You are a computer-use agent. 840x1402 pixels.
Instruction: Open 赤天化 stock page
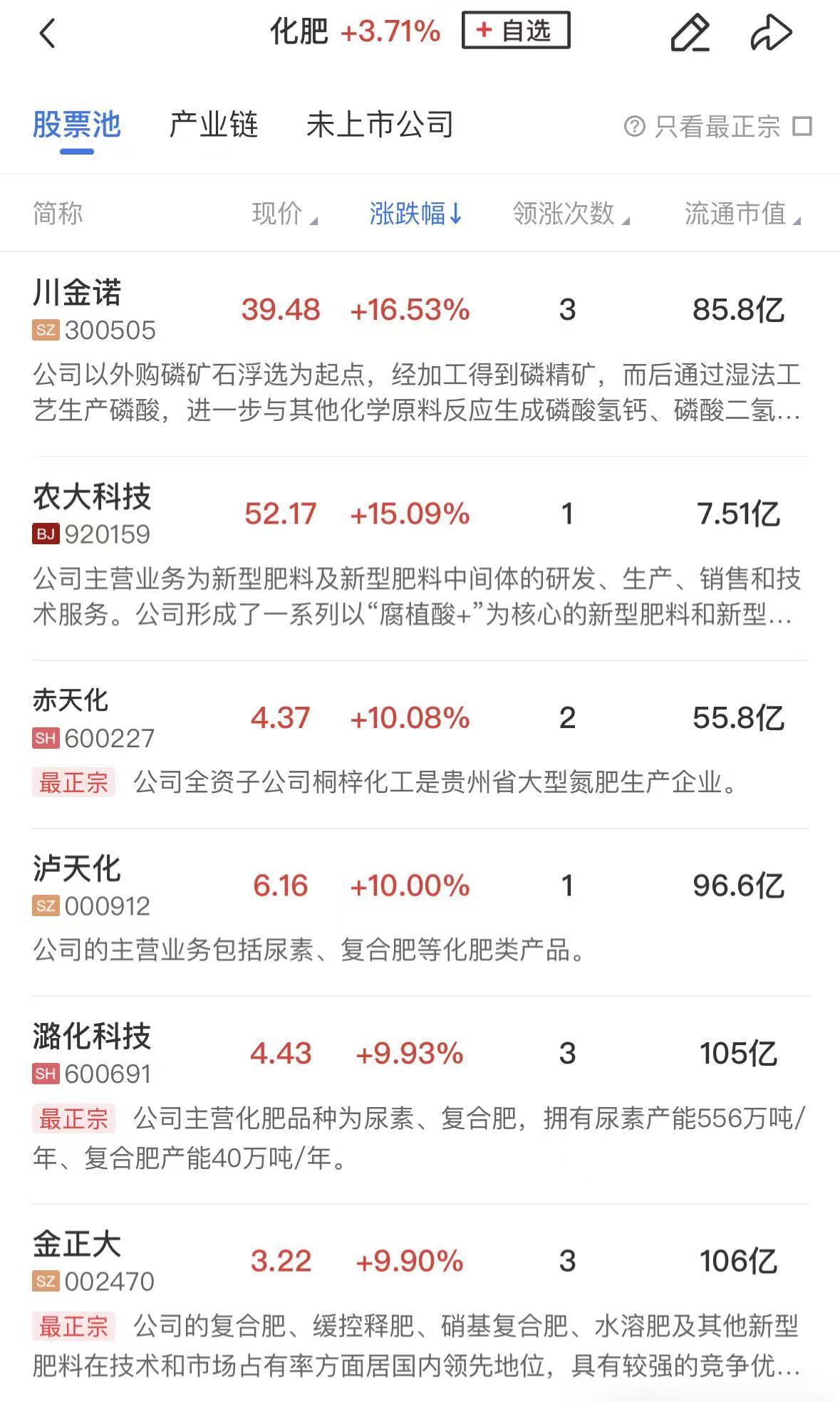point(71,700)
